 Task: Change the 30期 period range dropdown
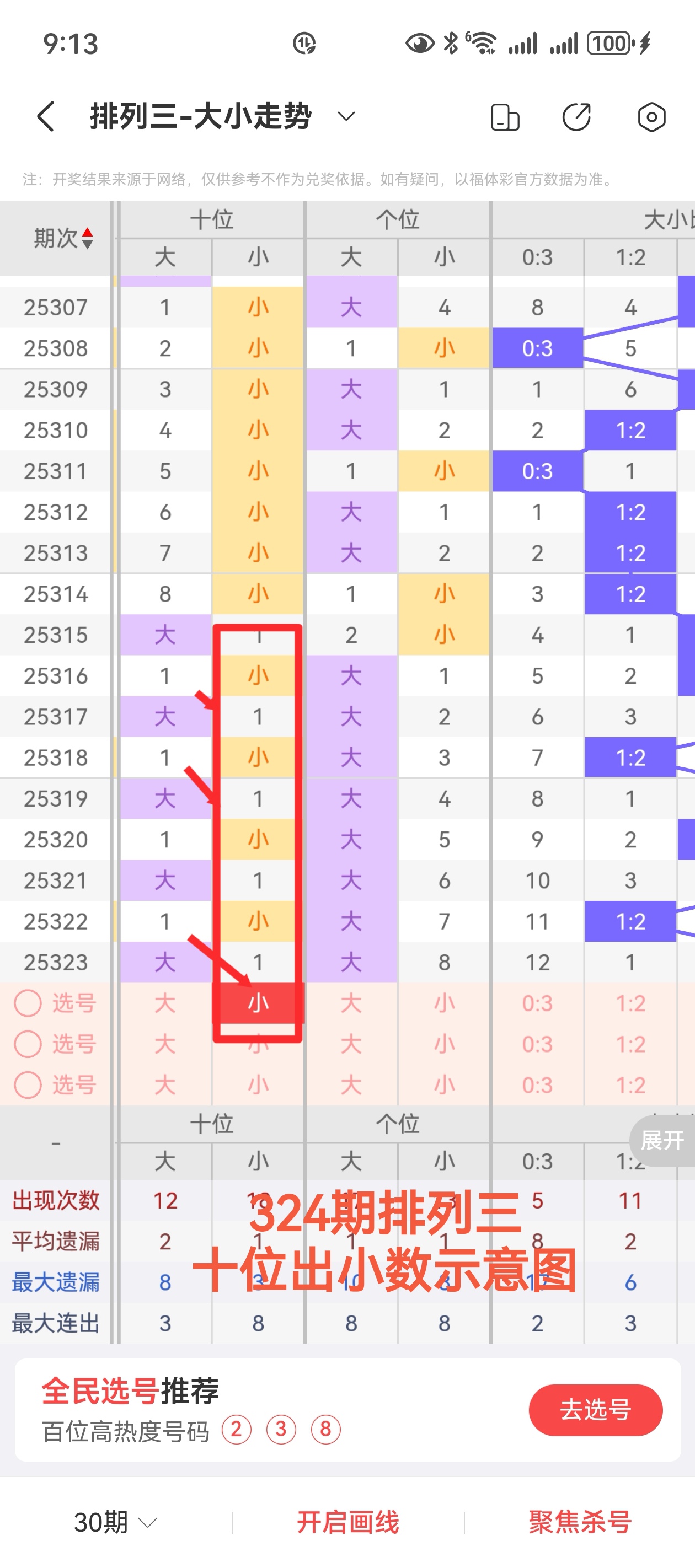115,1522
